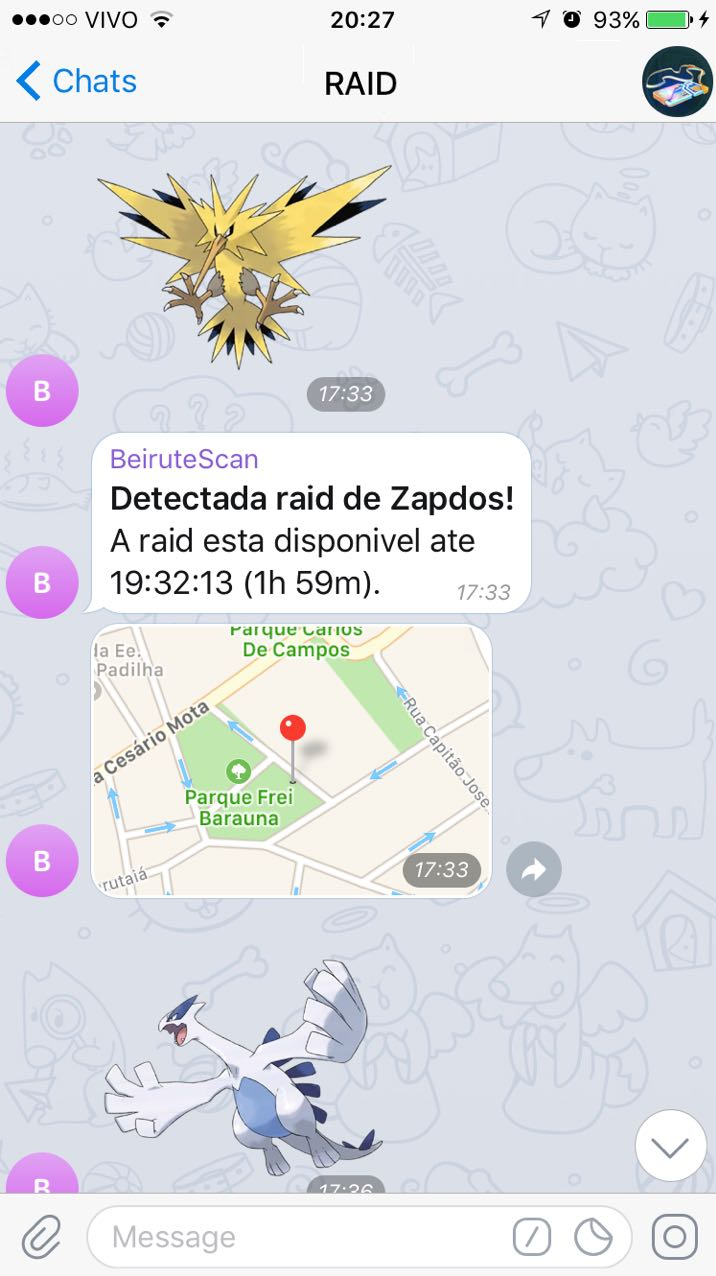
Task: Open the bot commands slash button
Action: pyautogui.click(x=532, y=1238)
